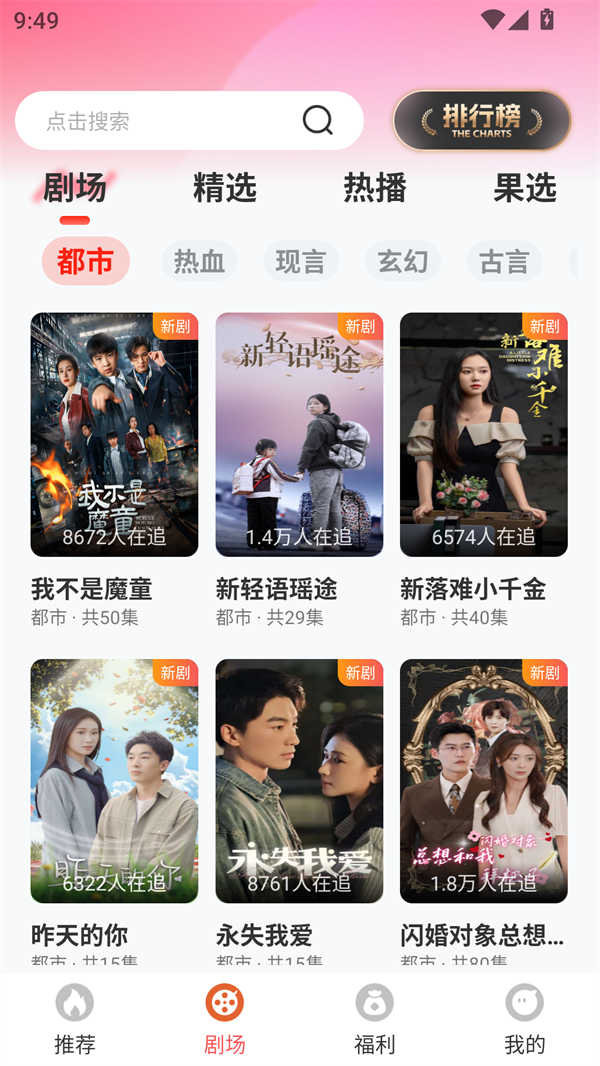Switch to the 我的 profile tab
600x1066 pixels.
tap(524, 1018)
